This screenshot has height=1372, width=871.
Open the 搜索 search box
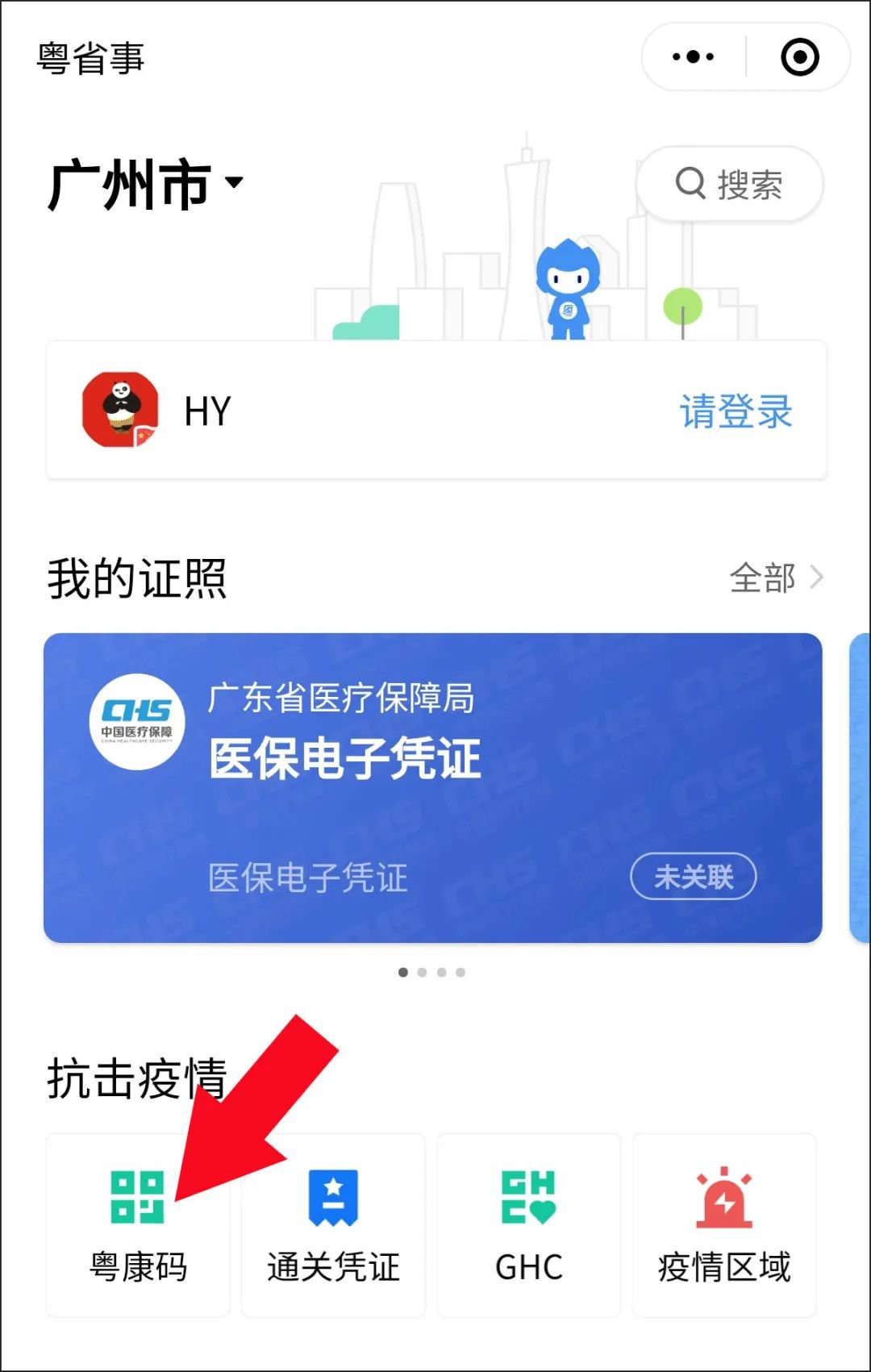click(x=729, y=185)
